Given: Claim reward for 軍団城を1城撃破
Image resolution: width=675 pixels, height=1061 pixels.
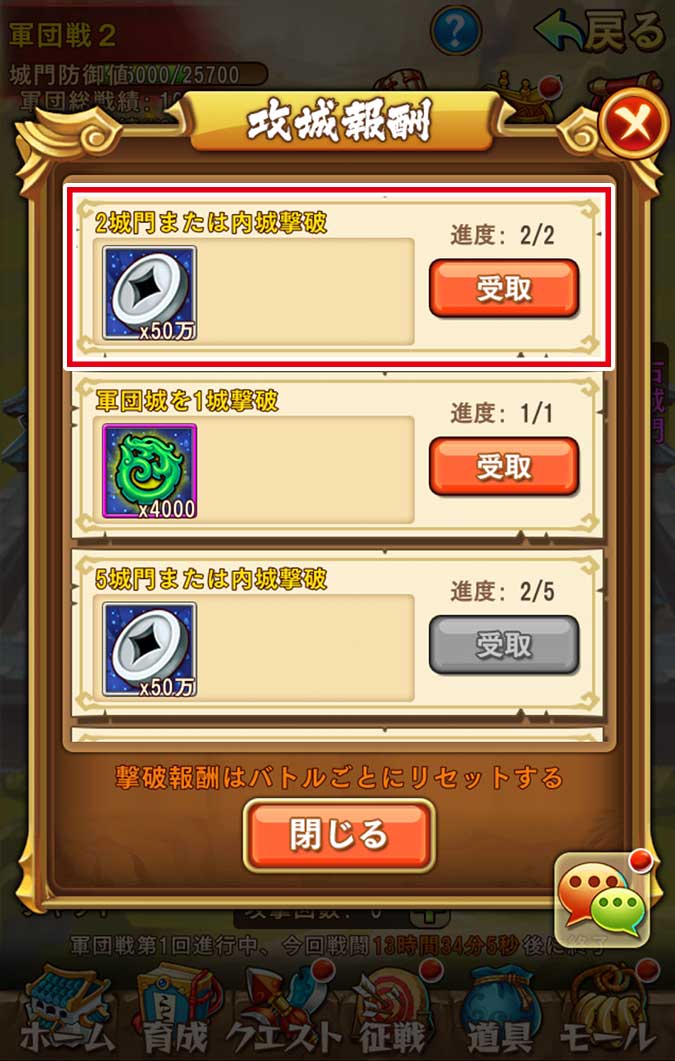Looking at the screenshot, I should pos(504,466).
